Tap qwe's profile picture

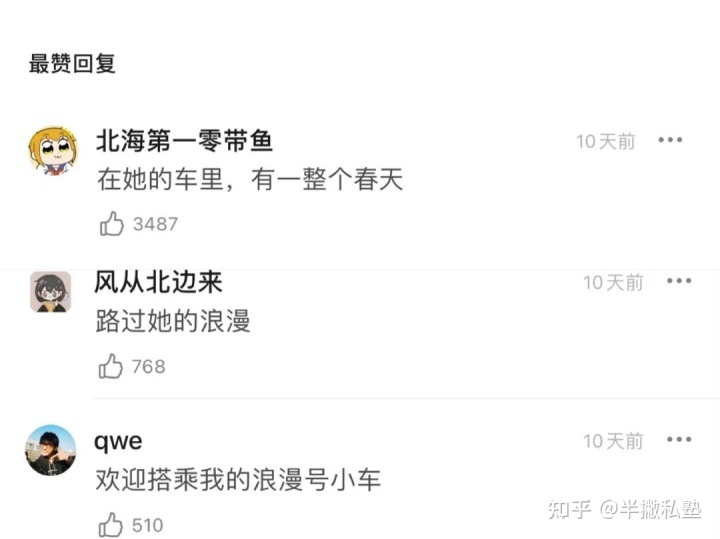click(x=51, y=450)
